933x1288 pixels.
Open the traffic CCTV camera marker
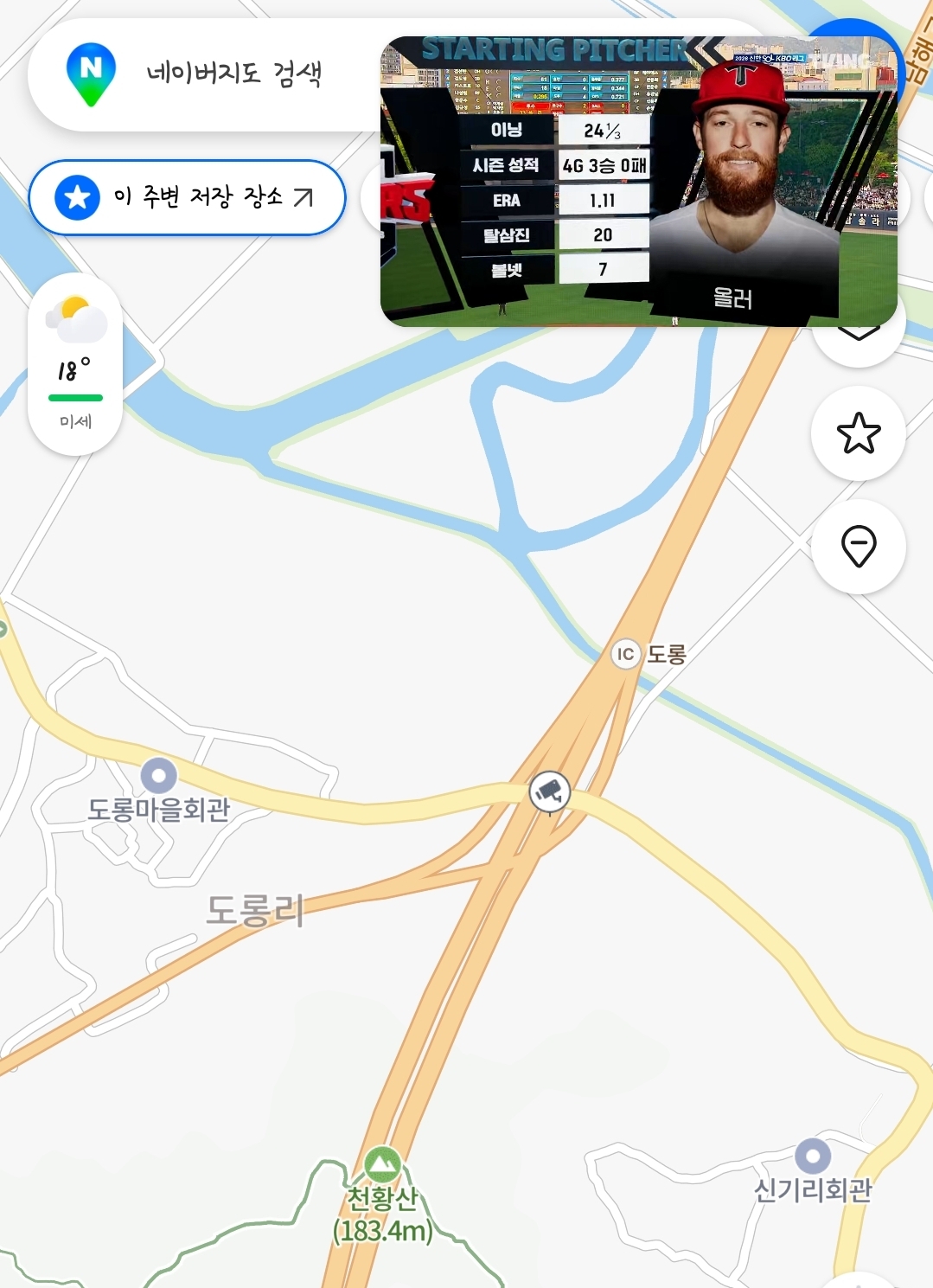pyautogui.click(x=549, y=791)
